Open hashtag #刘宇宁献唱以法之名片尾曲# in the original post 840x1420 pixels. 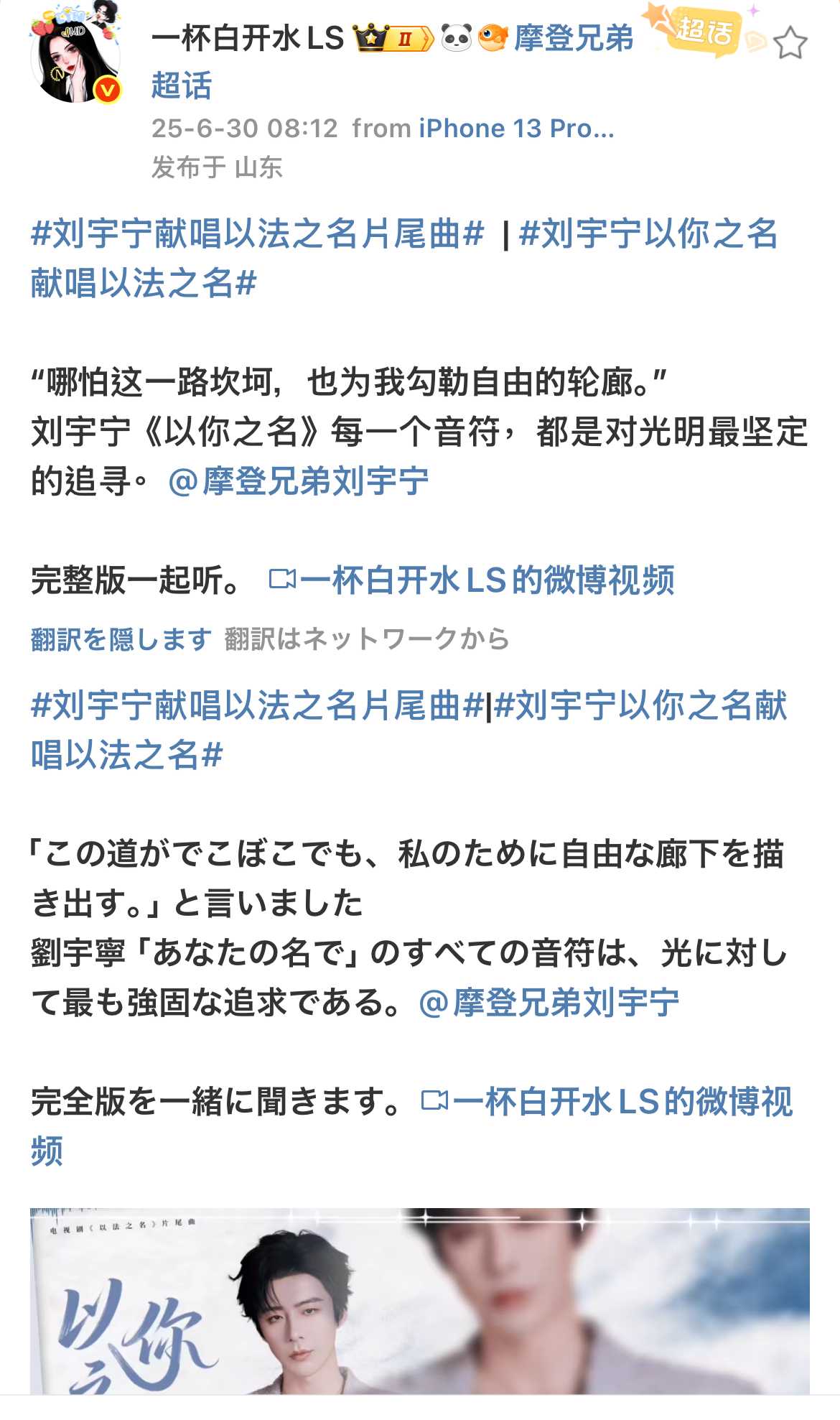point(257,234)
